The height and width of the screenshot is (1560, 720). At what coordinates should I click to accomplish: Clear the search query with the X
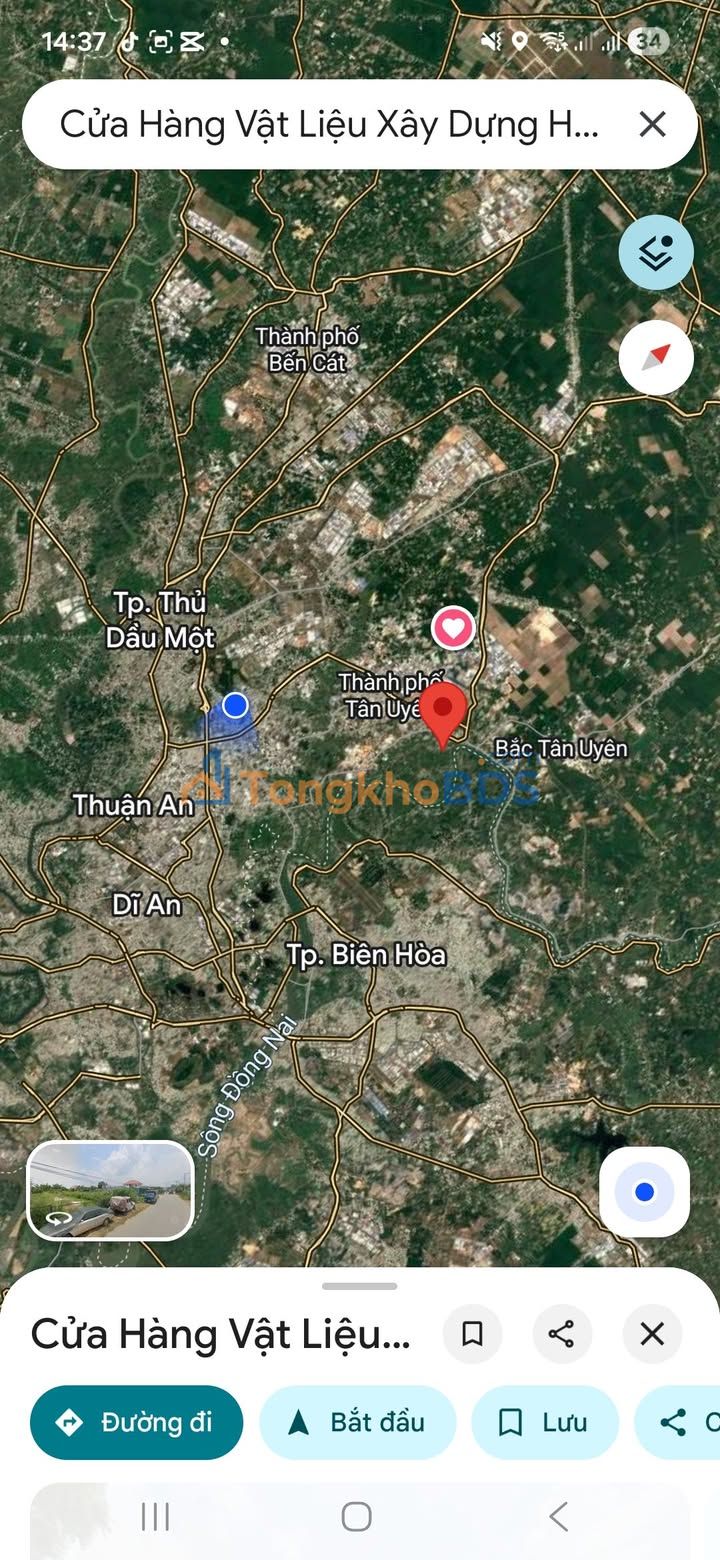point(652,125)
